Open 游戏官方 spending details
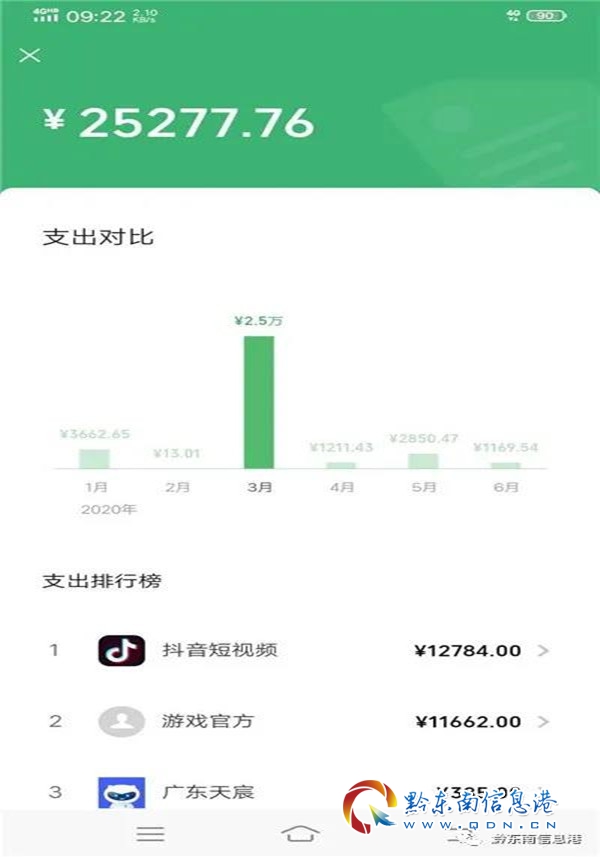600x857 pixels. [300, 721]
